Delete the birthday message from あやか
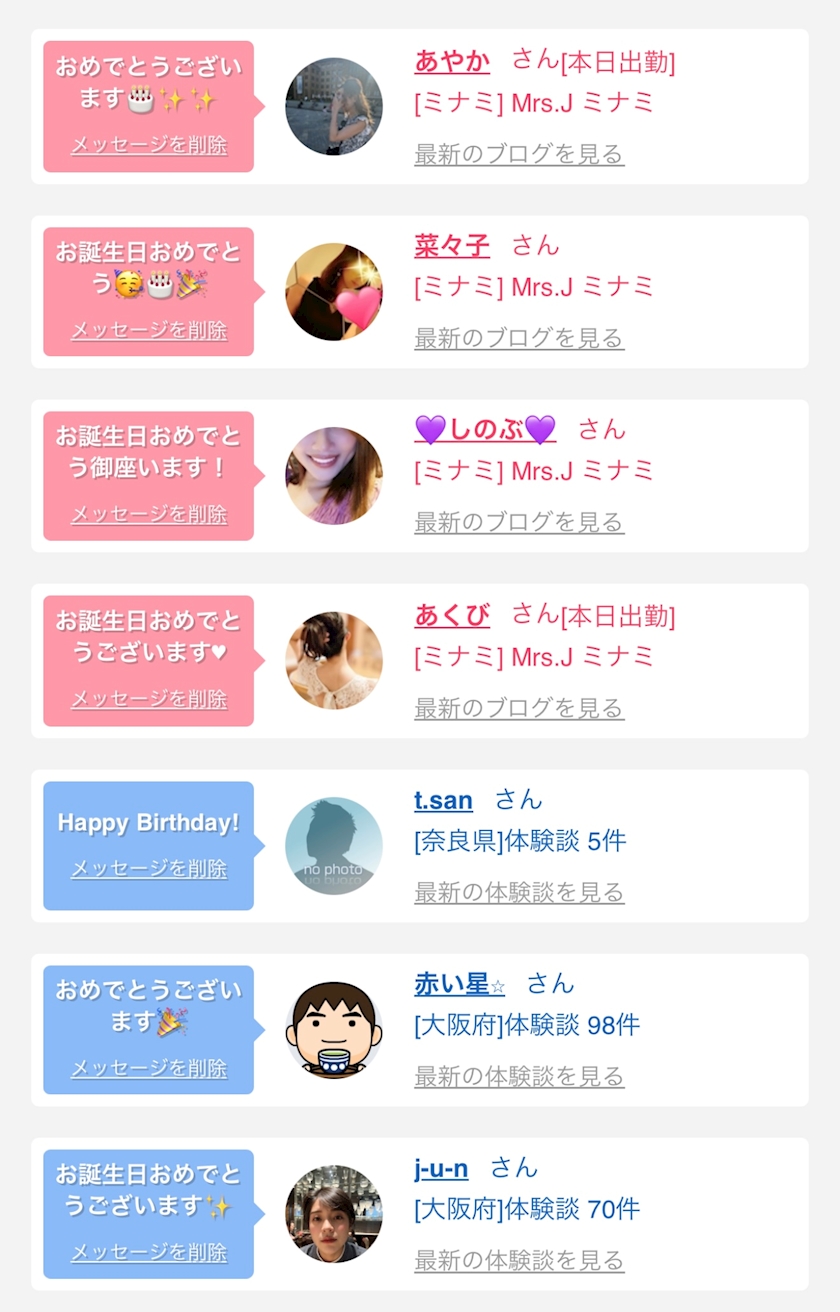The height and width of the screenshot is (1312, 840). [149, 145]
